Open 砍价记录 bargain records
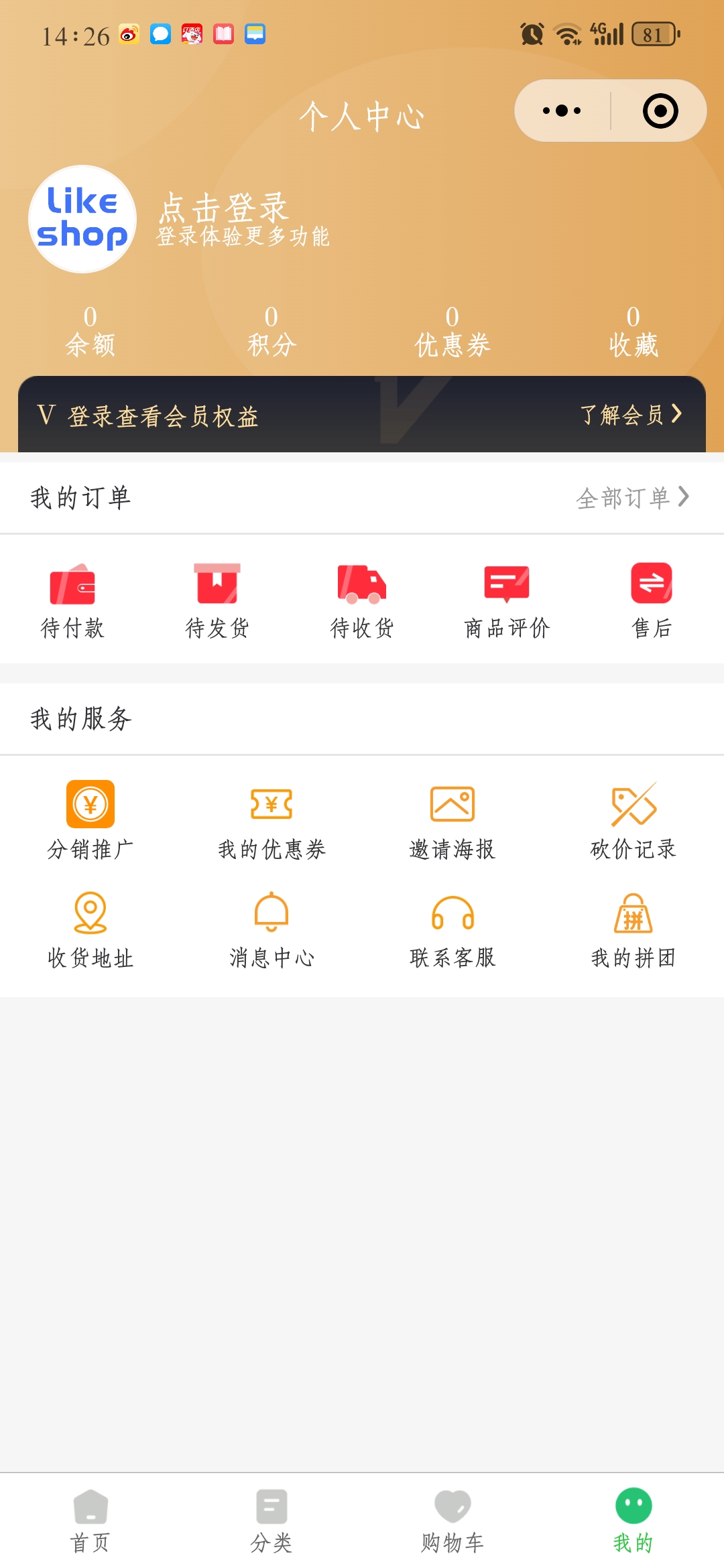 [x=633, y=820]
